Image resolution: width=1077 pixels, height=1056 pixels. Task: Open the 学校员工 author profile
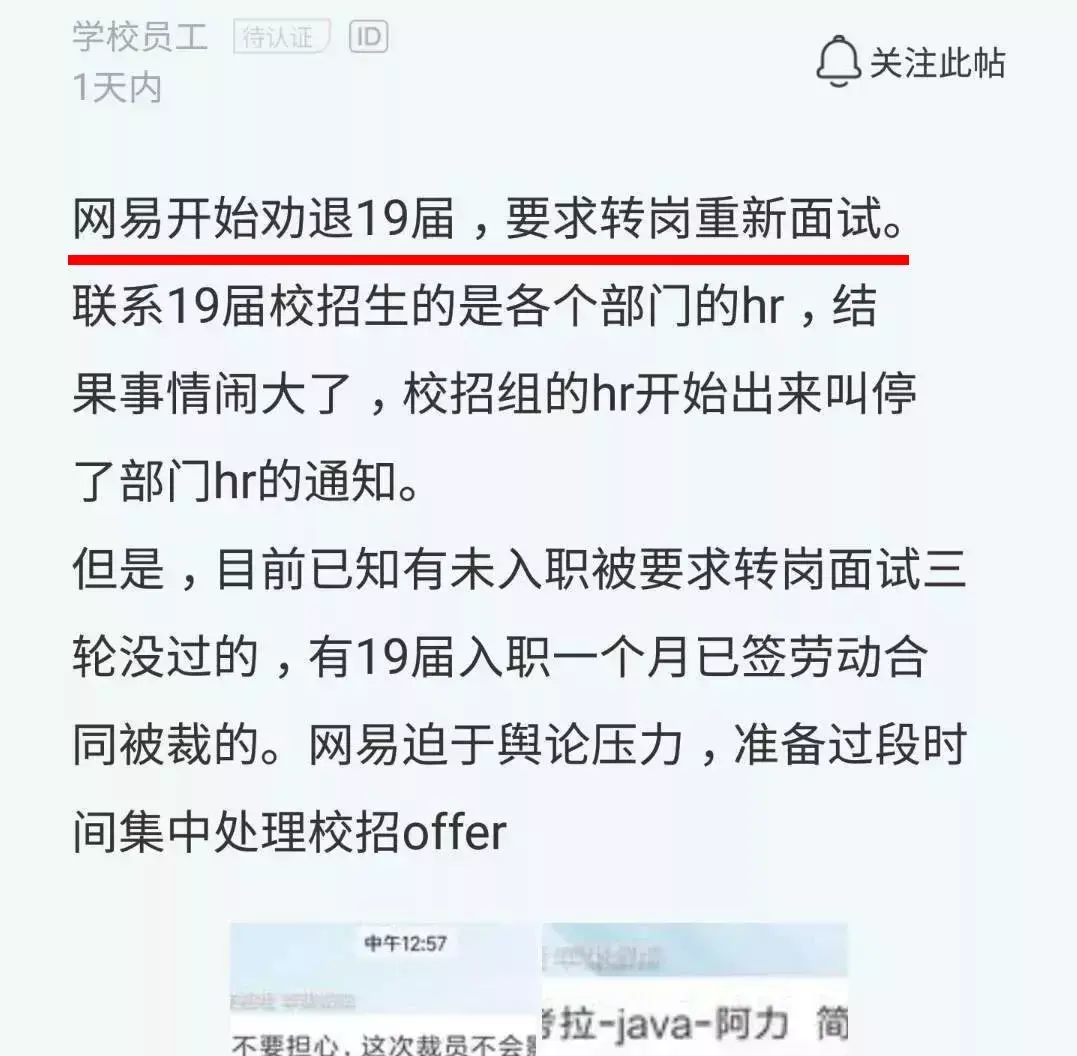coord(140,38)
